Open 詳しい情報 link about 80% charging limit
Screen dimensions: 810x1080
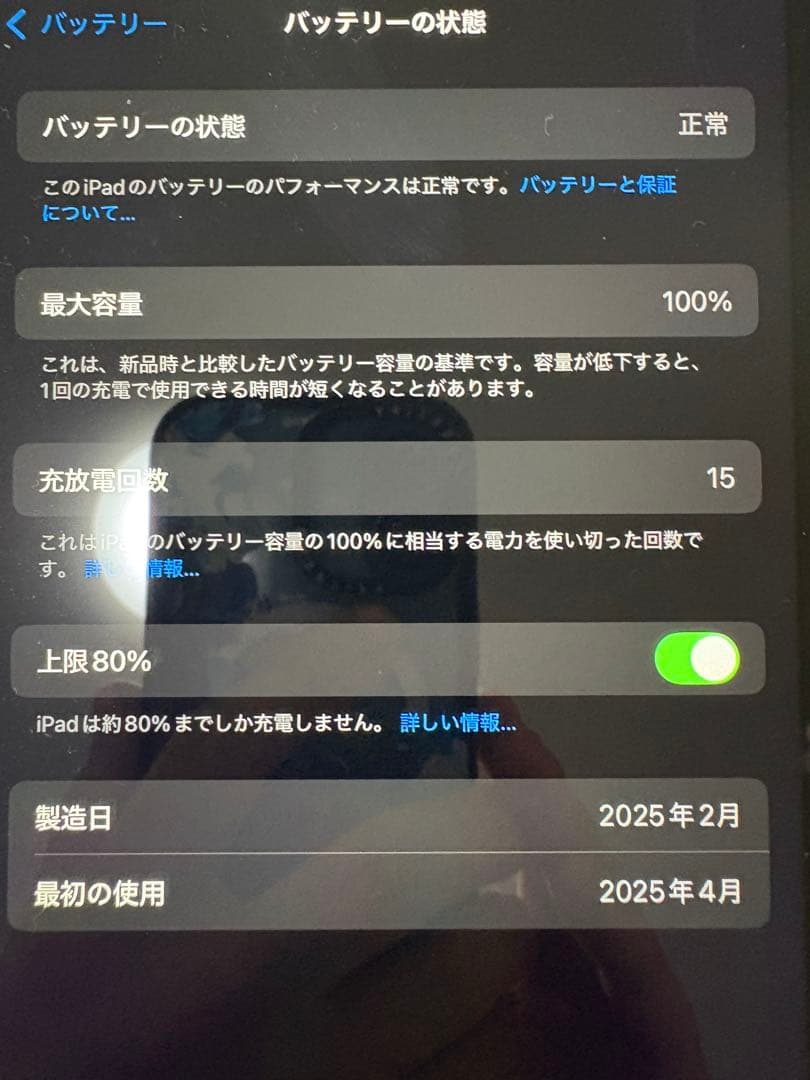click(x=458, y=723)
